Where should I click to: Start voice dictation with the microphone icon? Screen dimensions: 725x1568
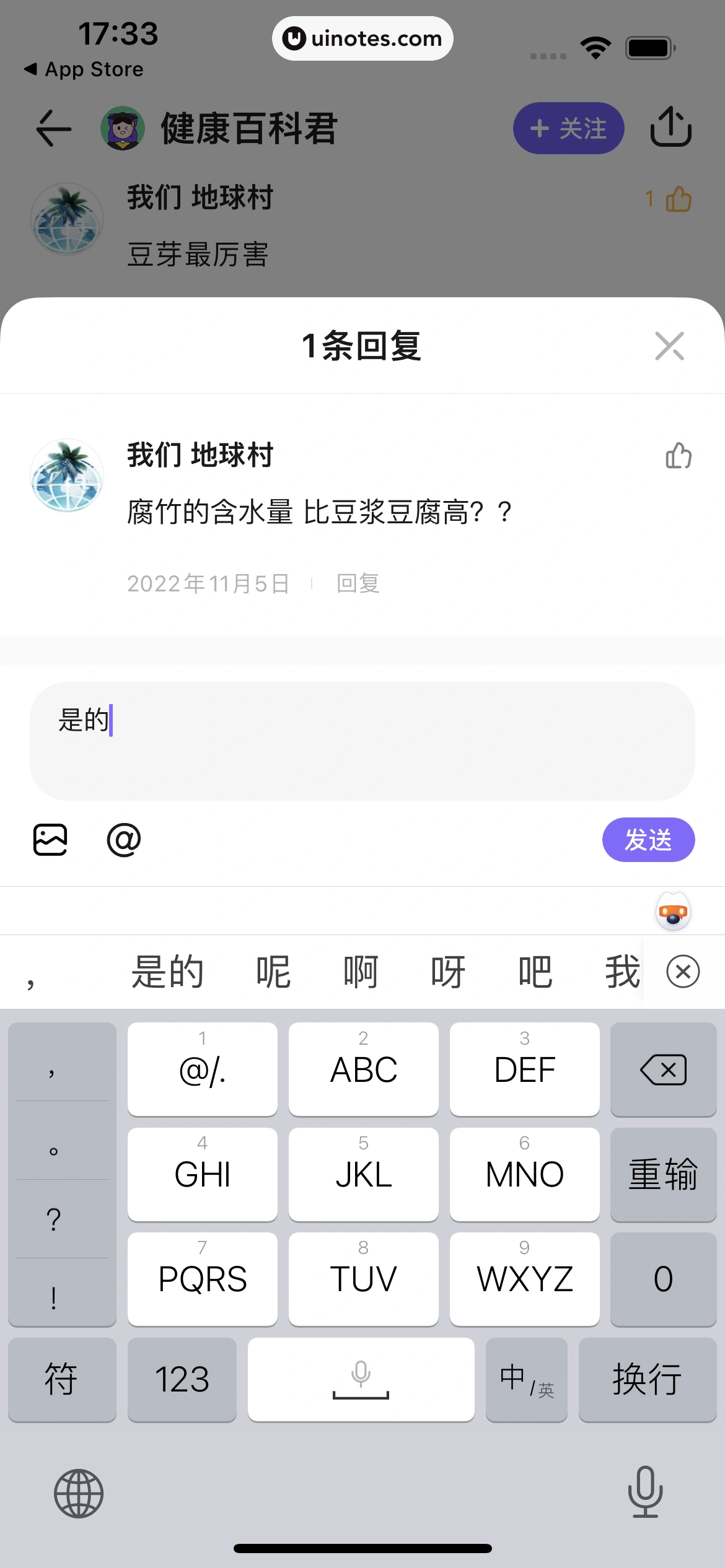point(646,1492)
